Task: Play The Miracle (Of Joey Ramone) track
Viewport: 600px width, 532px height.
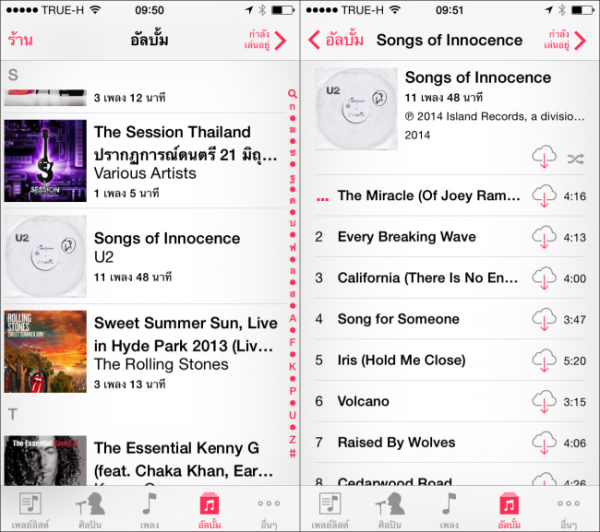Action: 420,196
